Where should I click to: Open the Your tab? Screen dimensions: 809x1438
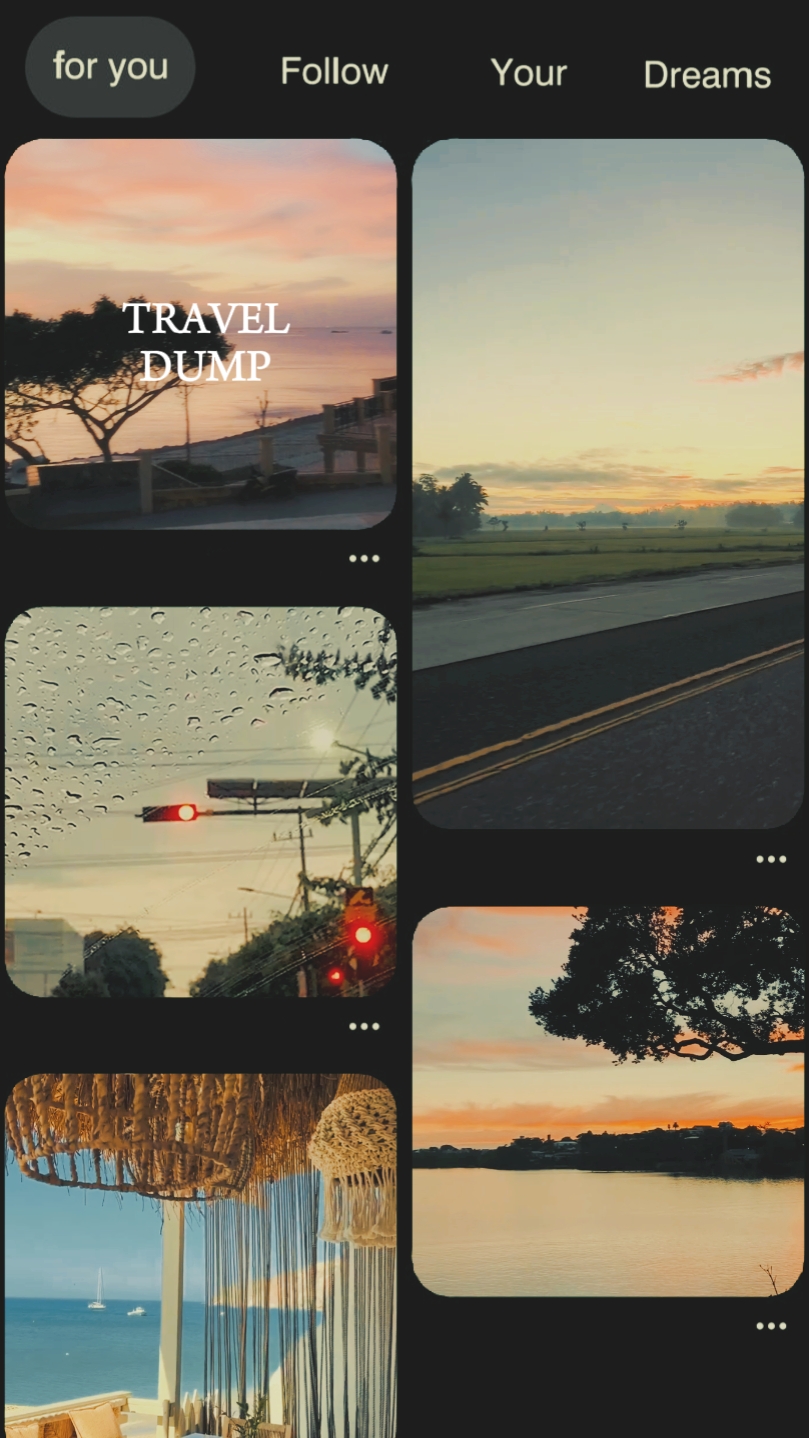[528, 73]
